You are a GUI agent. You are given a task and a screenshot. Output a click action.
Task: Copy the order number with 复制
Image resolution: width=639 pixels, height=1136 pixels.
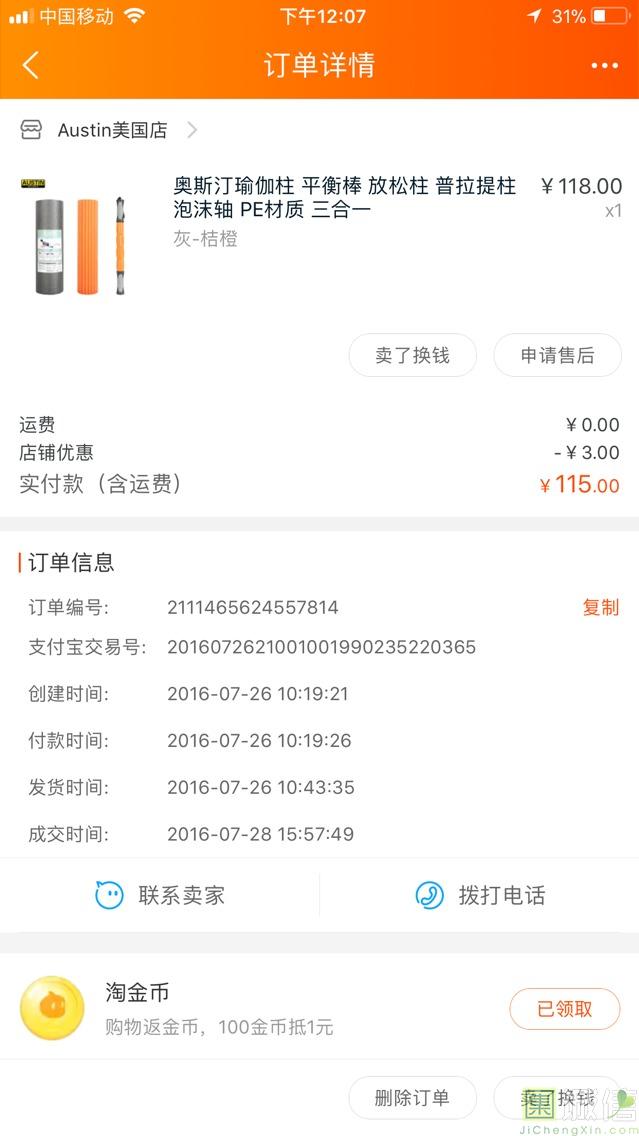pyautogui.click(x=600, y=607)
